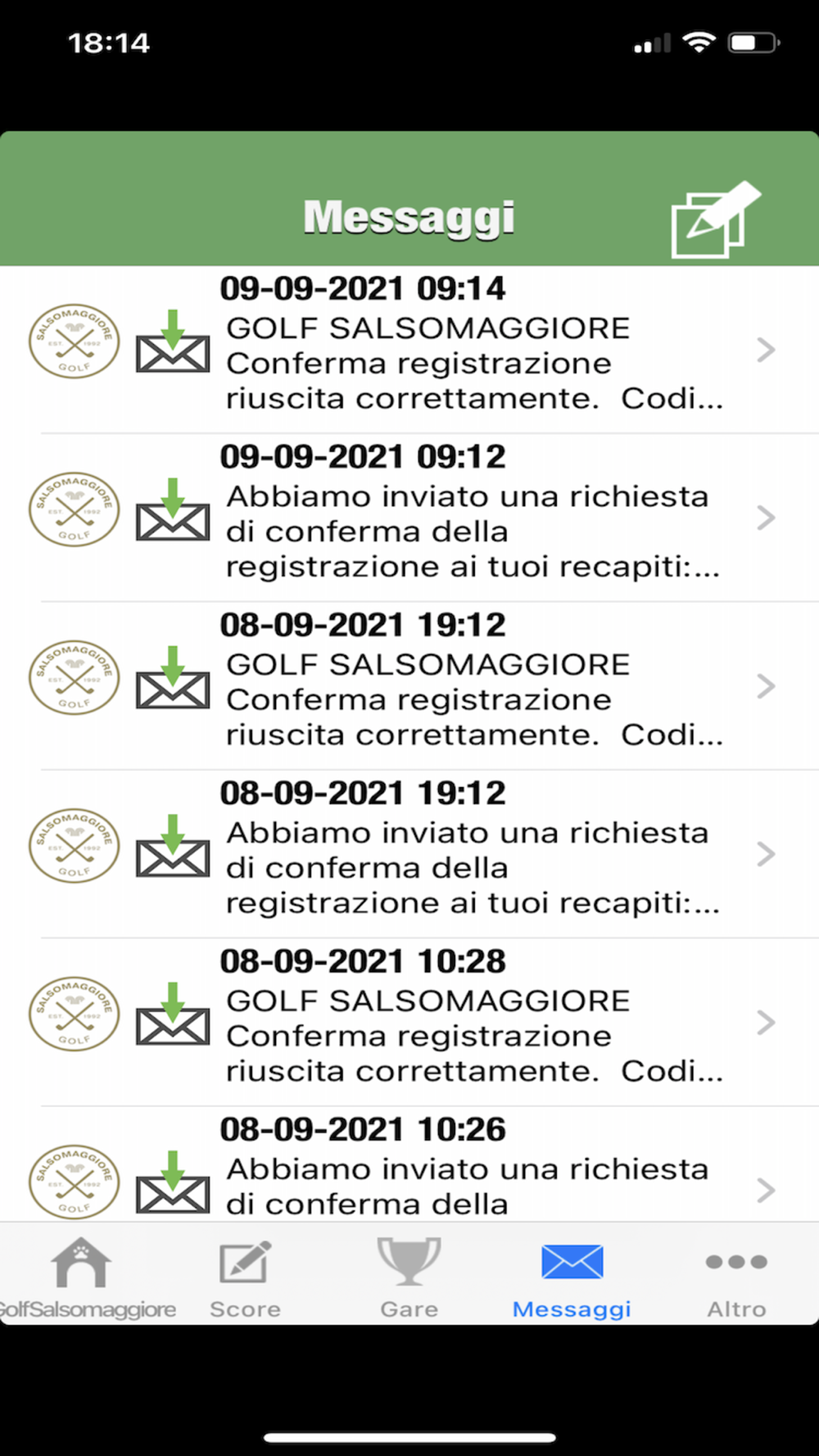The width and height of the screenshot is (819, 1456).
Task: Compose a new message
Action: coord(715,219)
